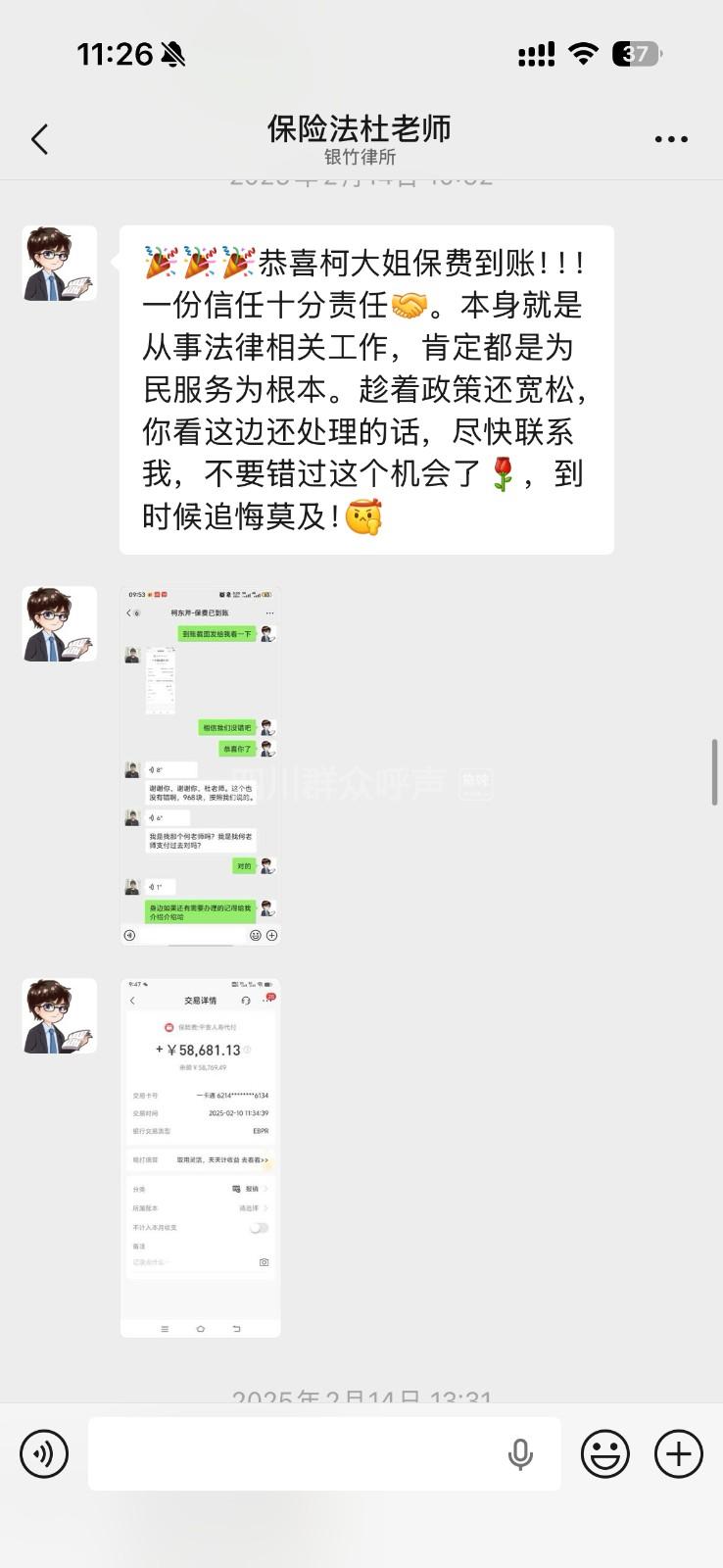Go back from the 保险法杜老师 chat
The height and width of the screenshot is (1568, 723).
pyautogui.click(x=40, y=139)
